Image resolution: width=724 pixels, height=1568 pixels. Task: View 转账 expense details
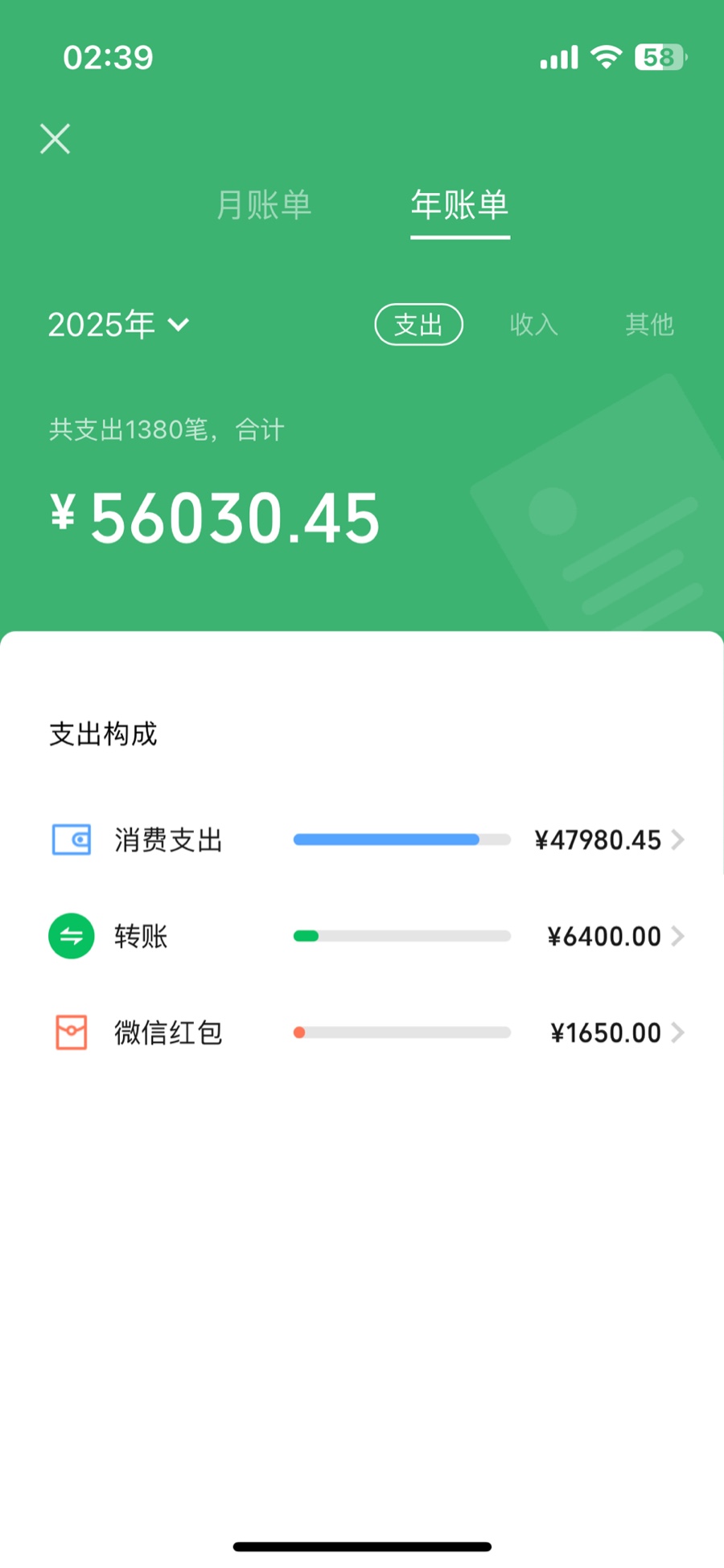pyautogui.click(x=366, y=936)
